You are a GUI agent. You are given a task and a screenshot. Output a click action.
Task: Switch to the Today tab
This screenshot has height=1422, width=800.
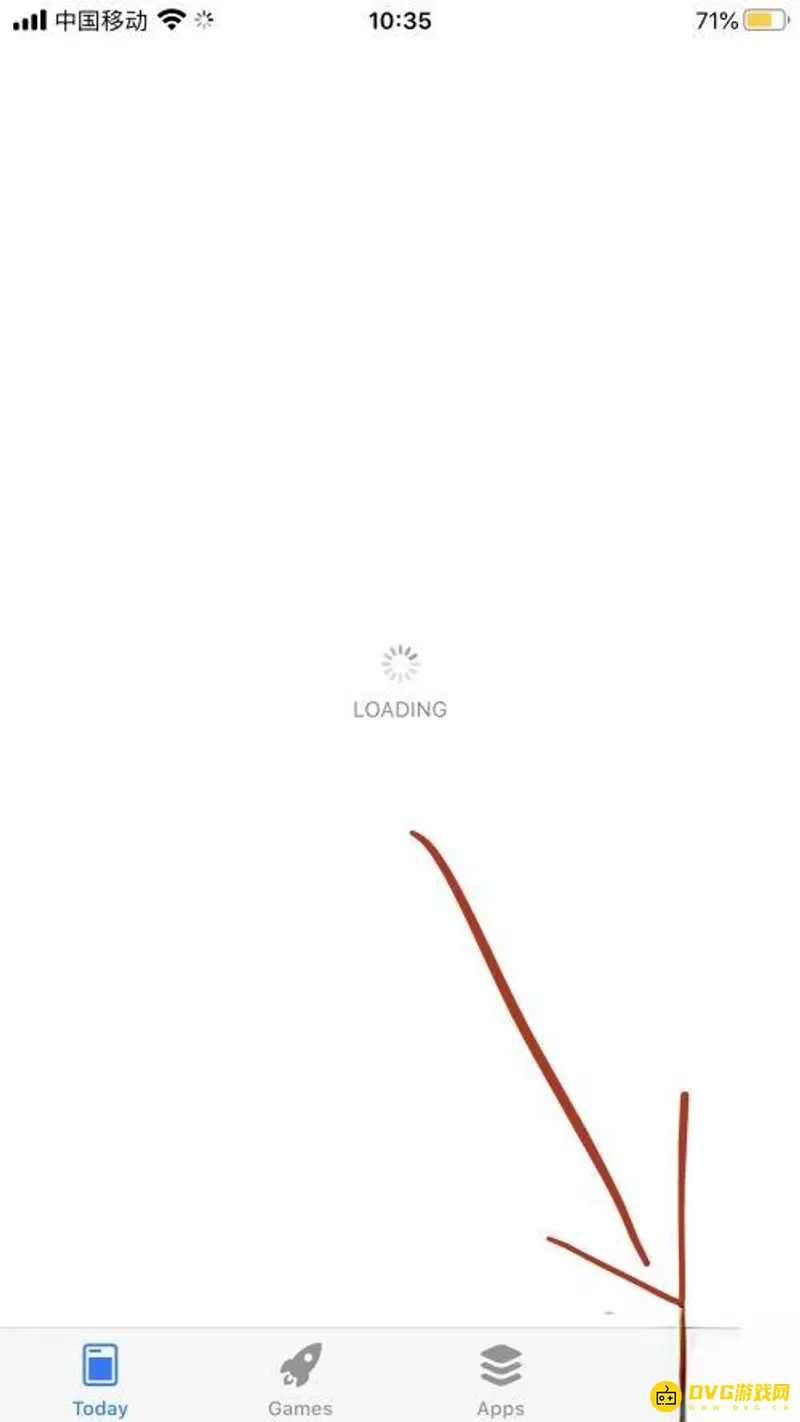pyautogui.click(x=100, y=1378)
